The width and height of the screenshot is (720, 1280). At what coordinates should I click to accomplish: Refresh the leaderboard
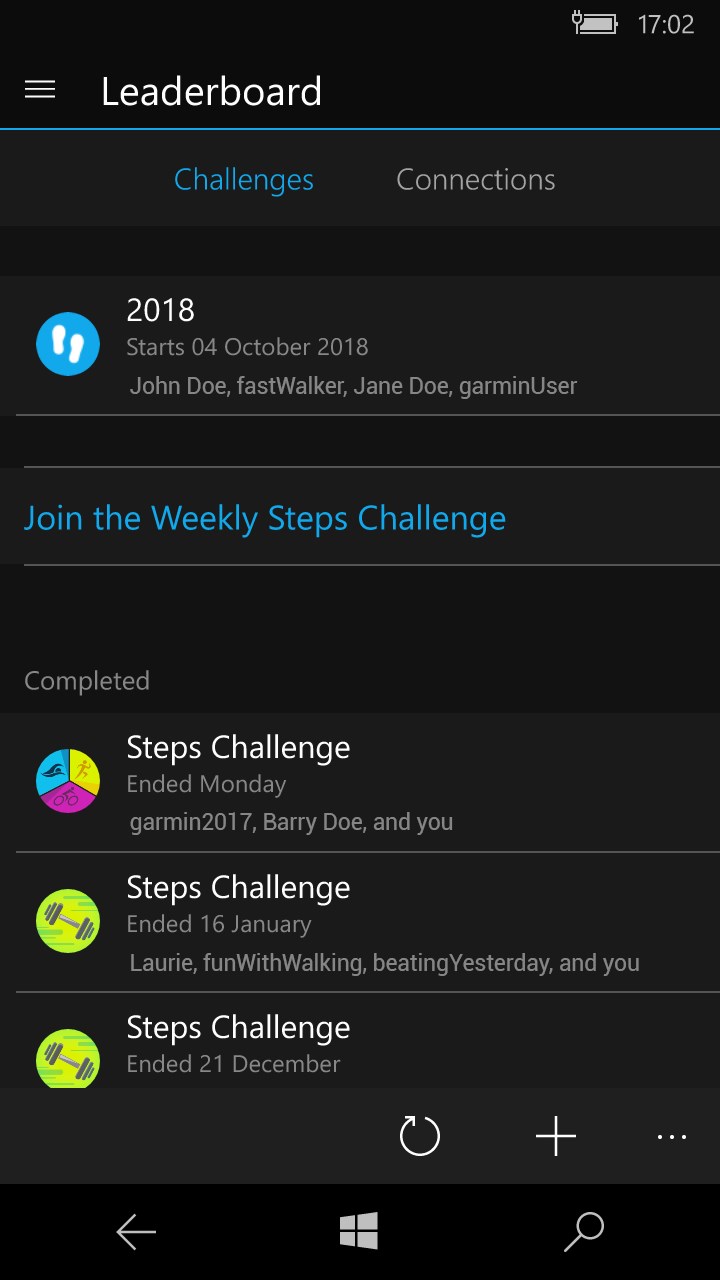pos(419,1136)
